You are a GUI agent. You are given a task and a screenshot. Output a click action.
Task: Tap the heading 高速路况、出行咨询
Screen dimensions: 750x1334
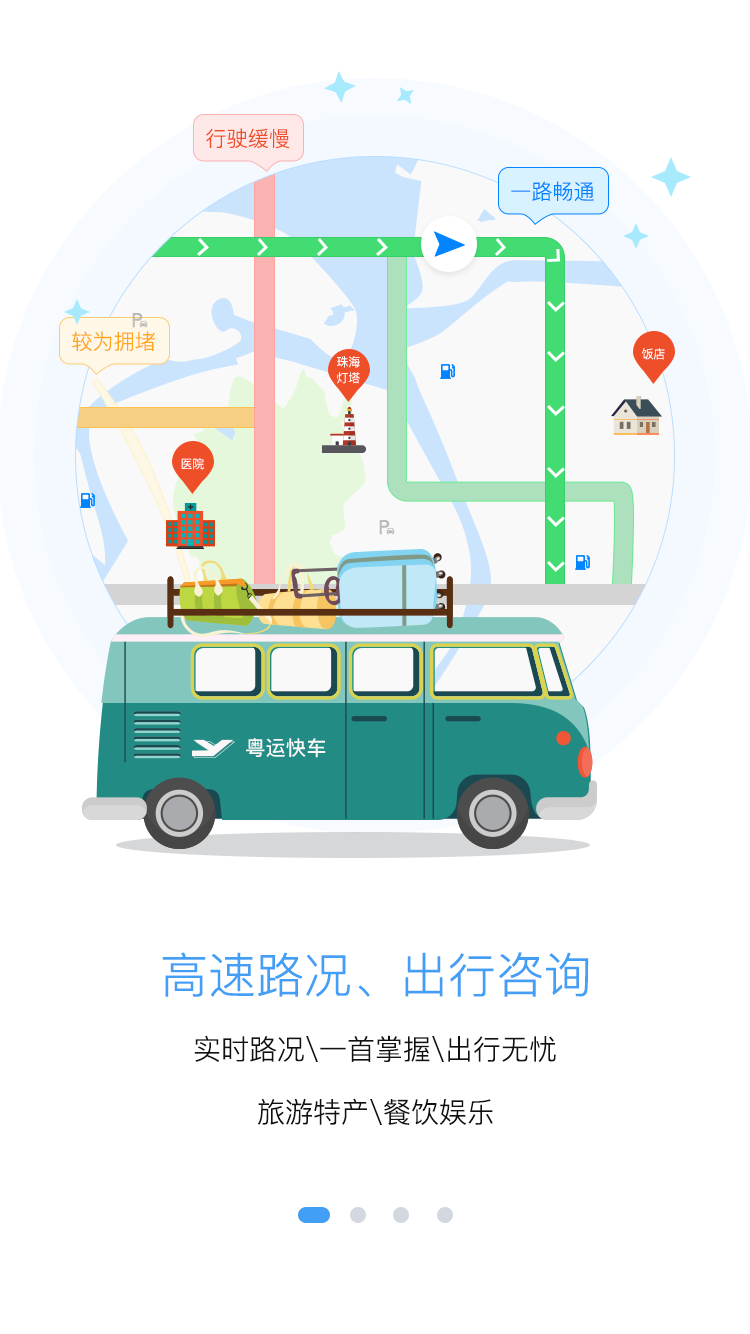375,975
